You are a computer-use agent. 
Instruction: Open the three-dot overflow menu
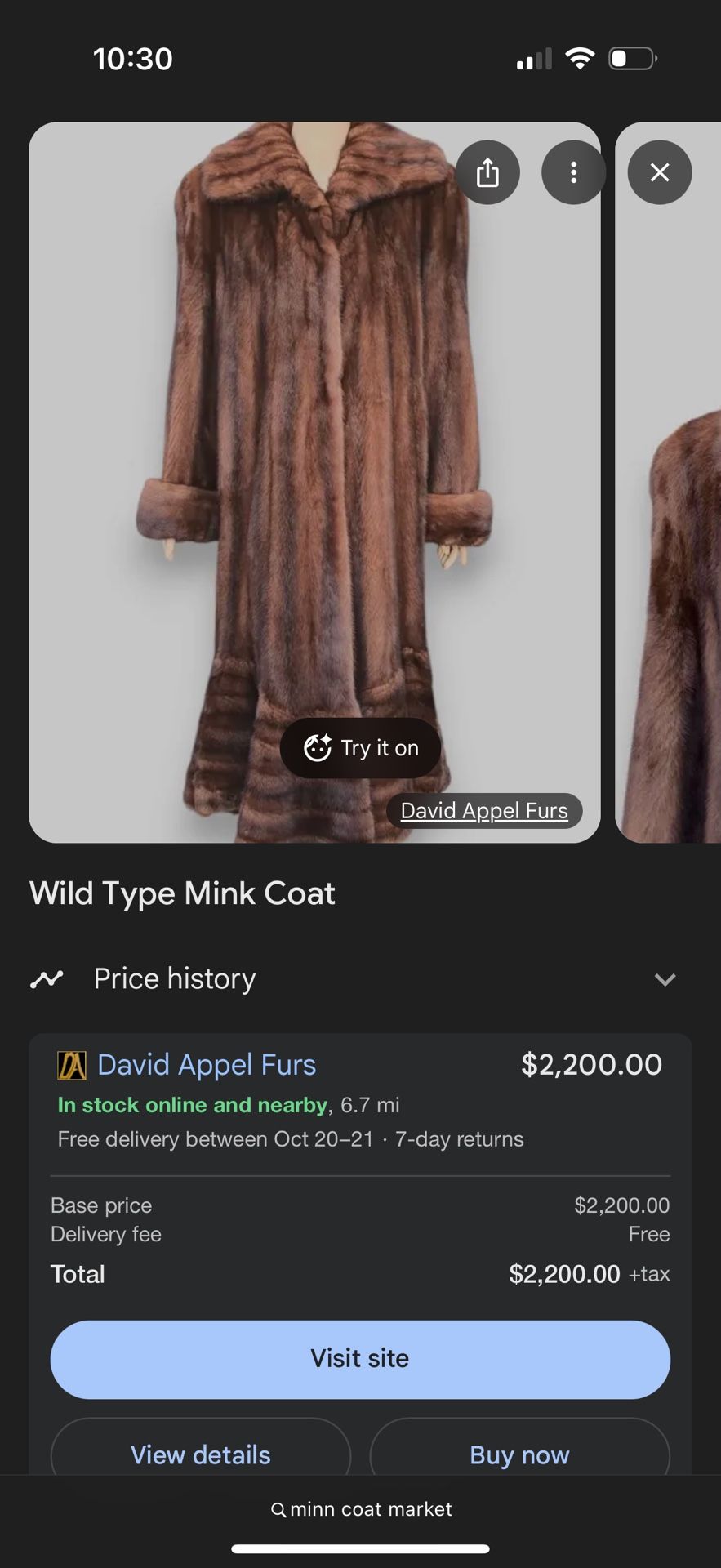pyautogui.click(x=573, y=172)
